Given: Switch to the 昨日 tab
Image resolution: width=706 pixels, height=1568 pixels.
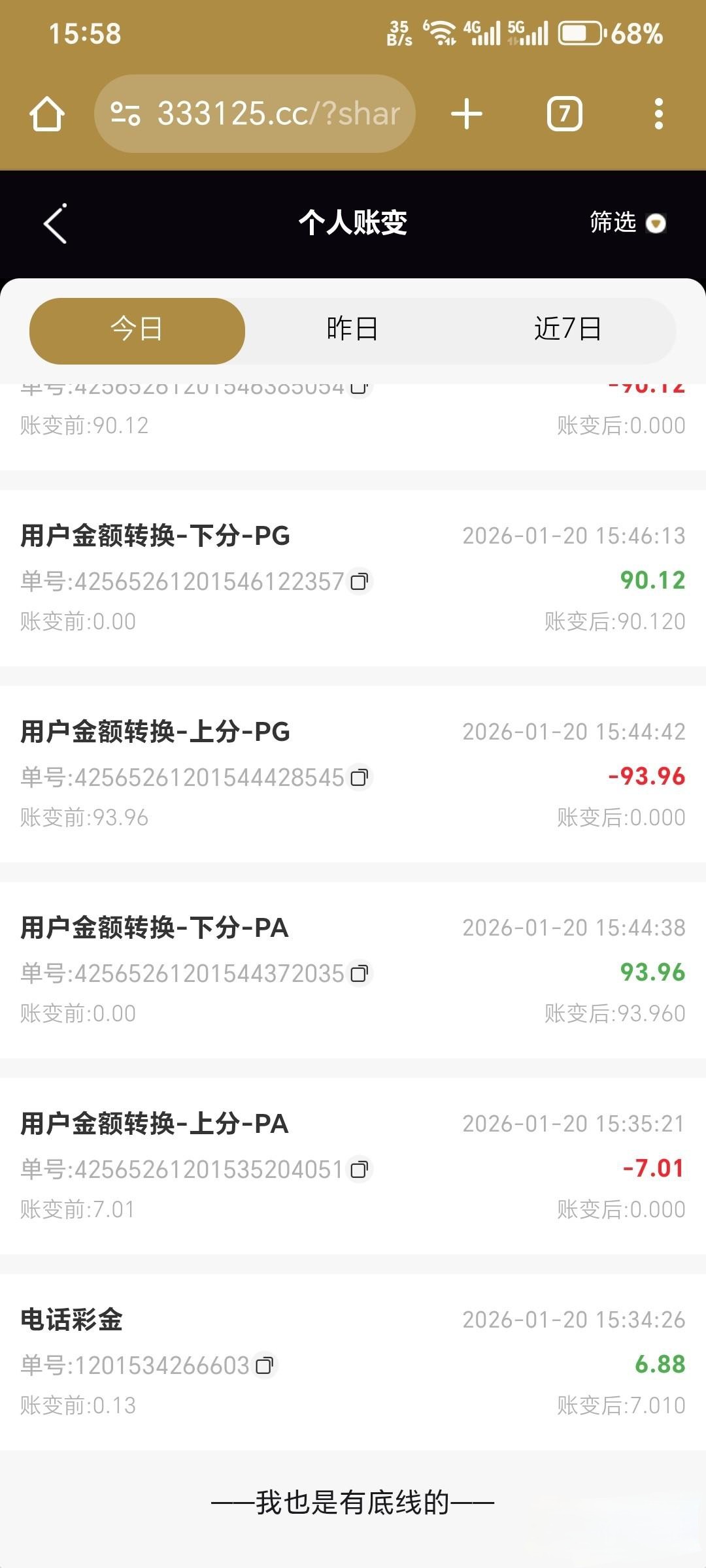Looking at the screenshot, I should 352,329.
